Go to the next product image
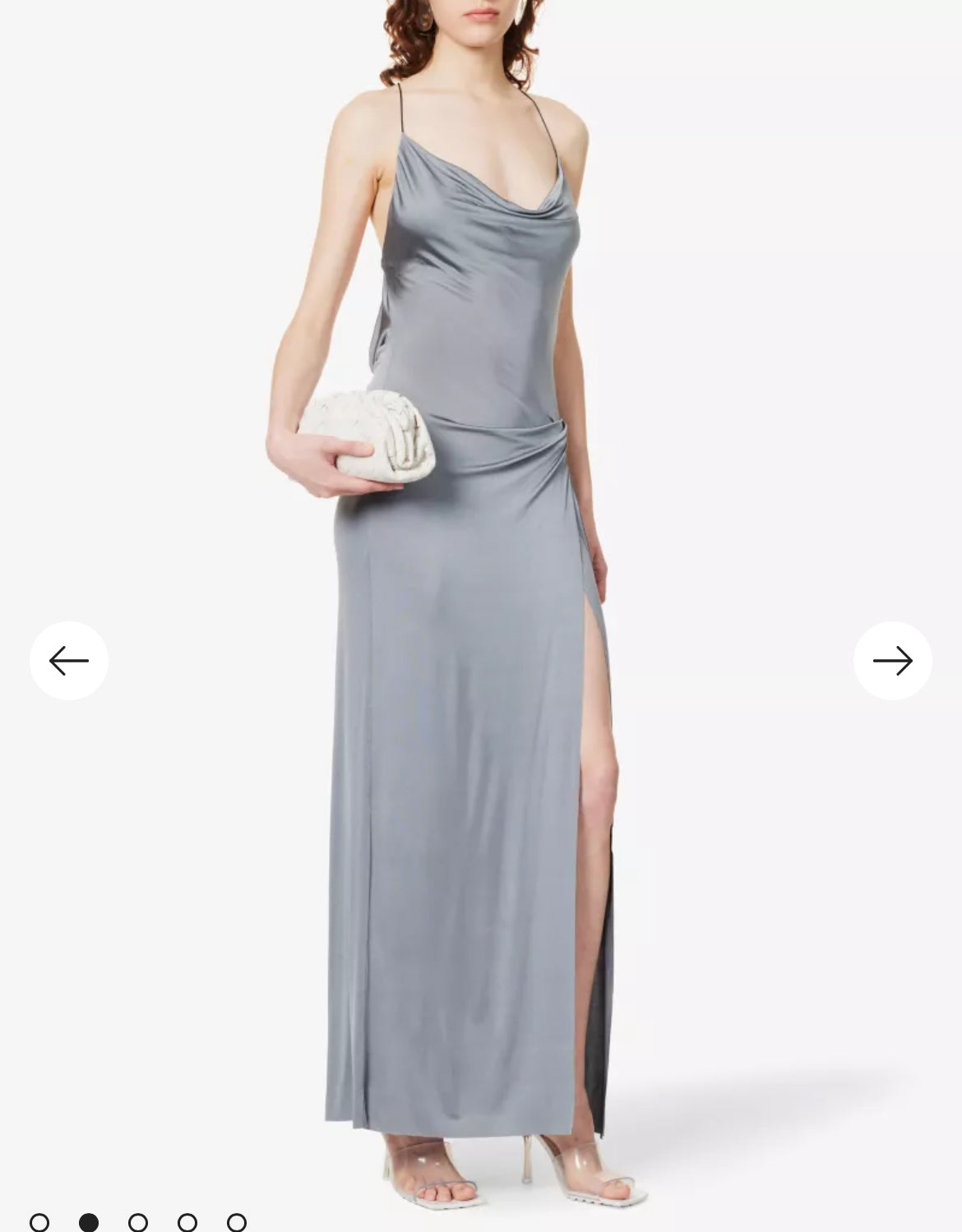The width and height of the screenshot is (962, 1232). pyautogui.click(x=892, y=661)
